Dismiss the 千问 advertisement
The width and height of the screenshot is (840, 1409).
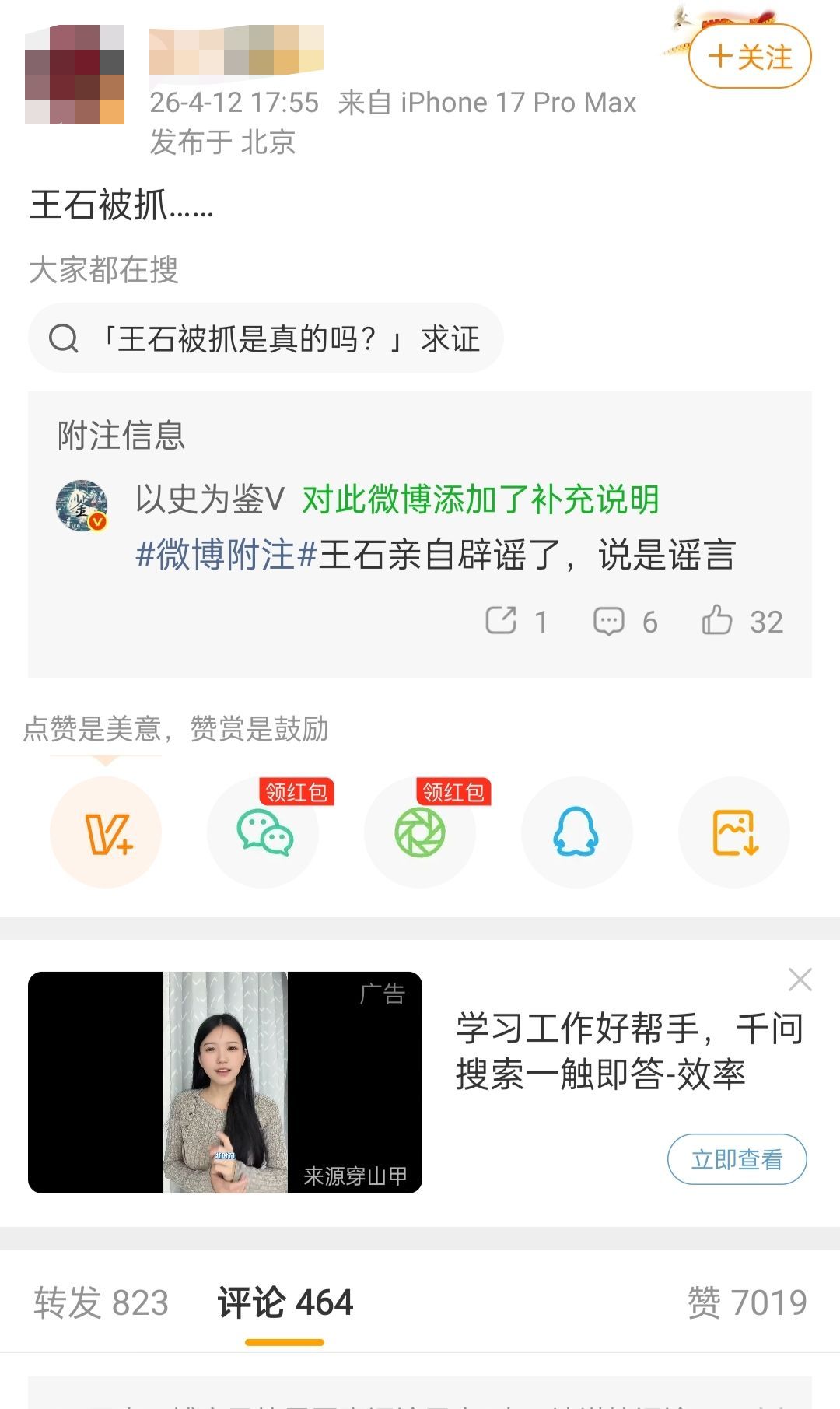click(x=800, y=980)
